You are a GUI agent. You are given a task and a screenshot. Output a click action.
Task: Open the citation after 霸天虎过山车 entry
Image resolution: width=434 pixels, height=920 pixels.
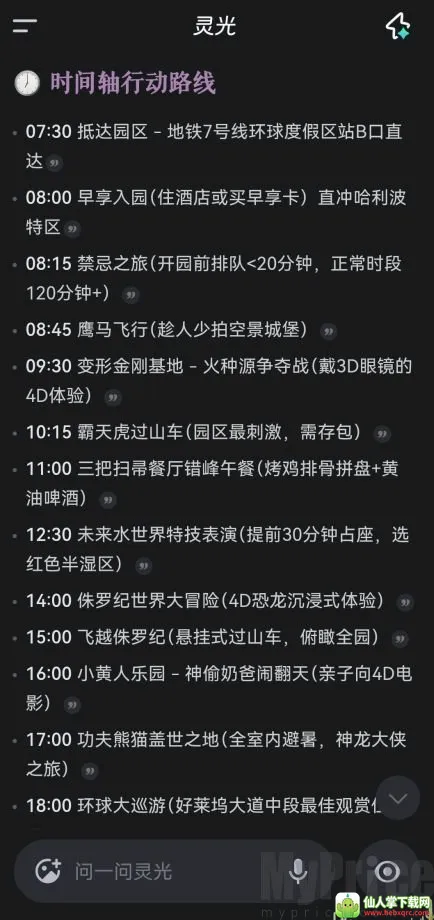[x=382, y=434]
